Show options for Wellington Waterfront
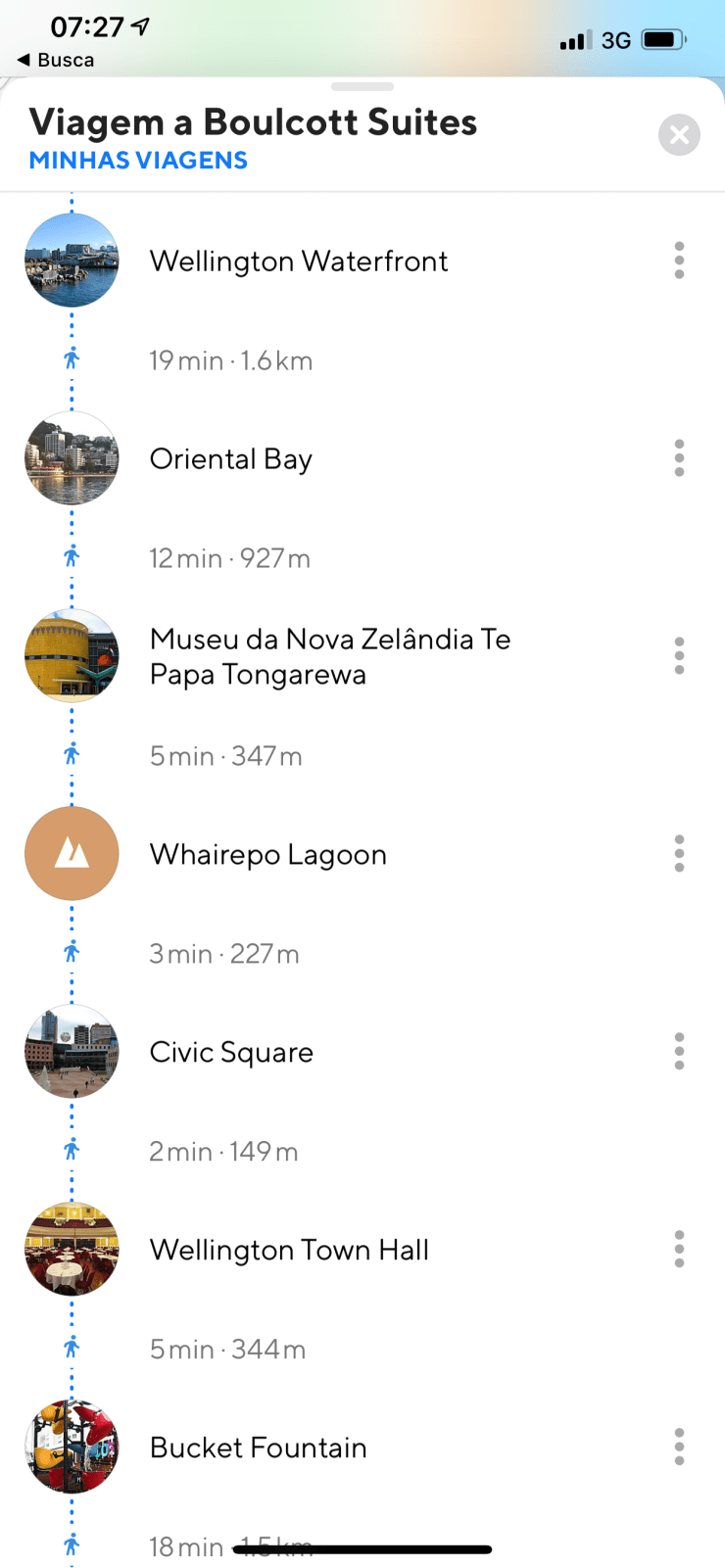Viewport: 725px width, 1568px height. click(x=679, y=261)
